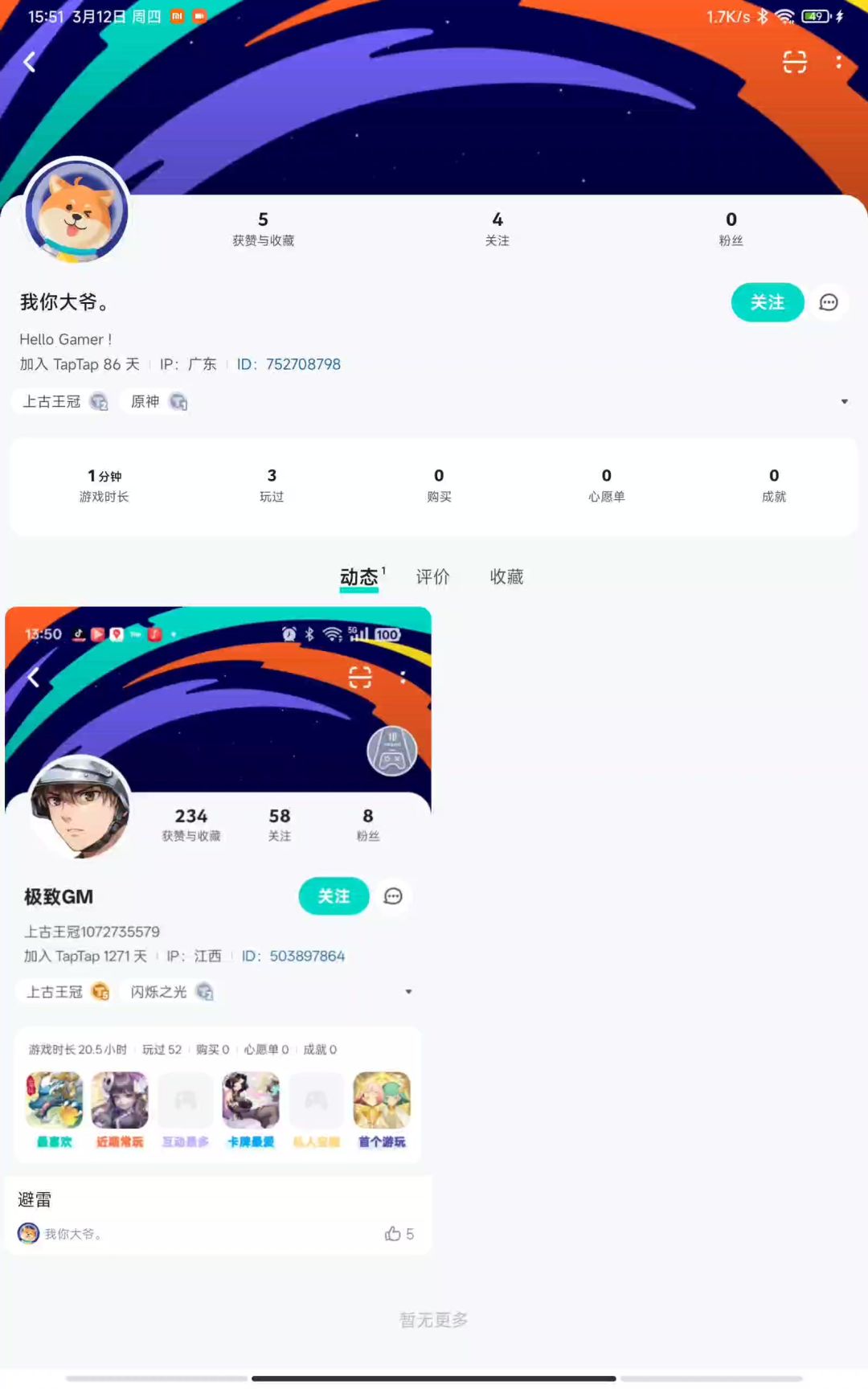
Task: Switch to the 评价 tab
Action: click(432, 576)
